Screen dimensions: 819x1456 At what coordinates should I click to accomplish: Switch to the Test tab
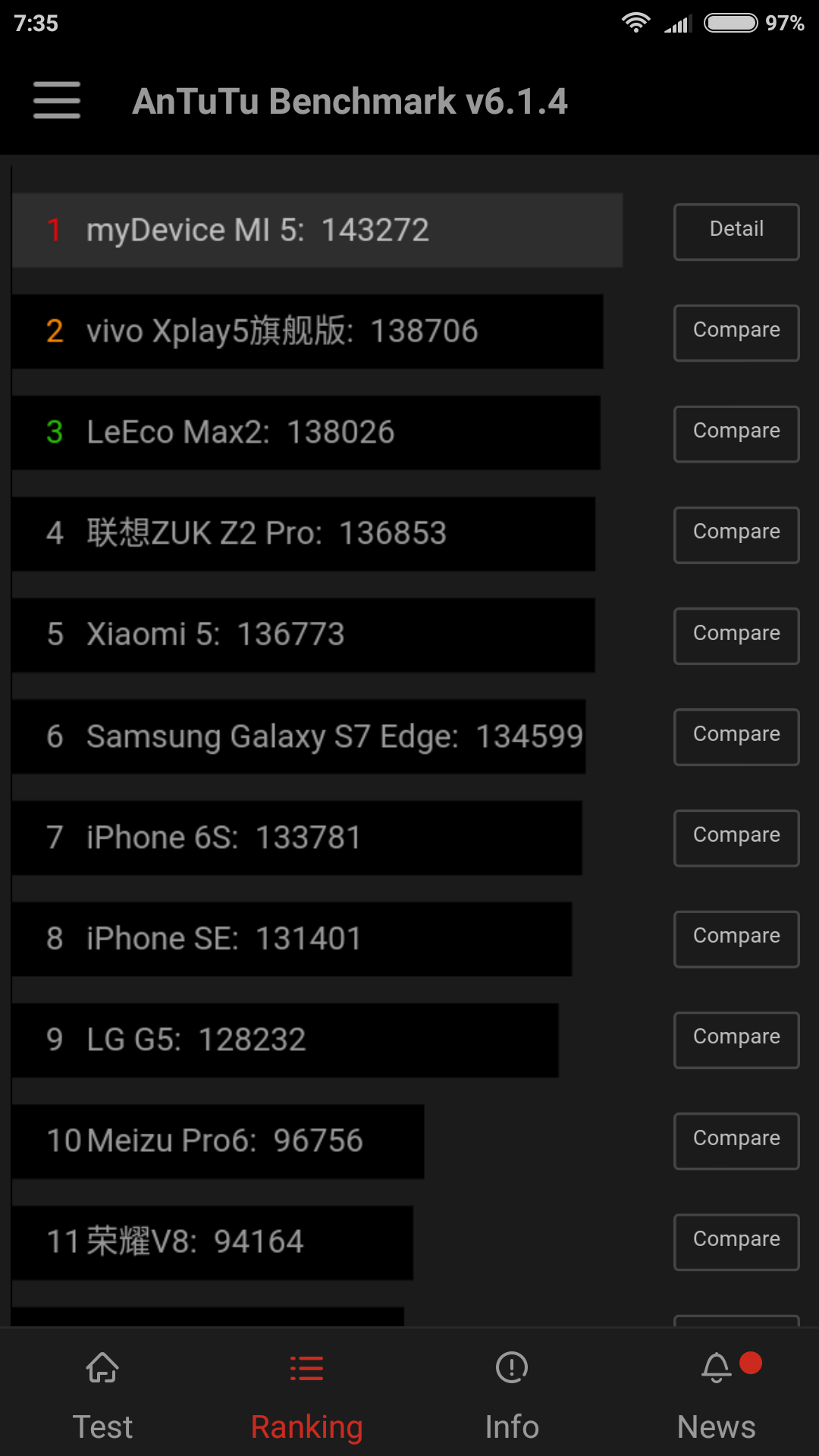click(102, 1395)
